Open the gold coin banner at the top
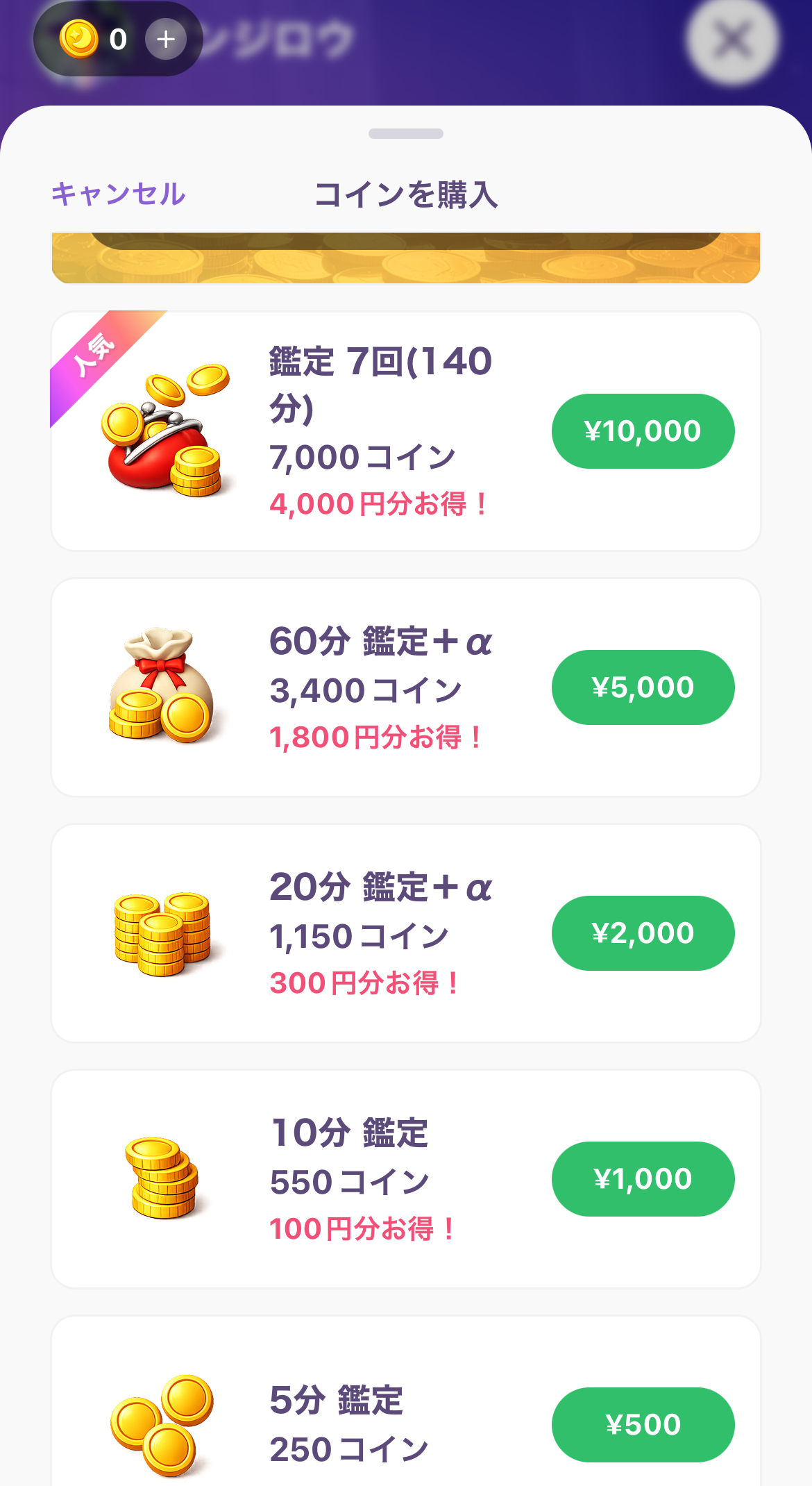The width and height of the screenshot is (812, 1486). 406,258
